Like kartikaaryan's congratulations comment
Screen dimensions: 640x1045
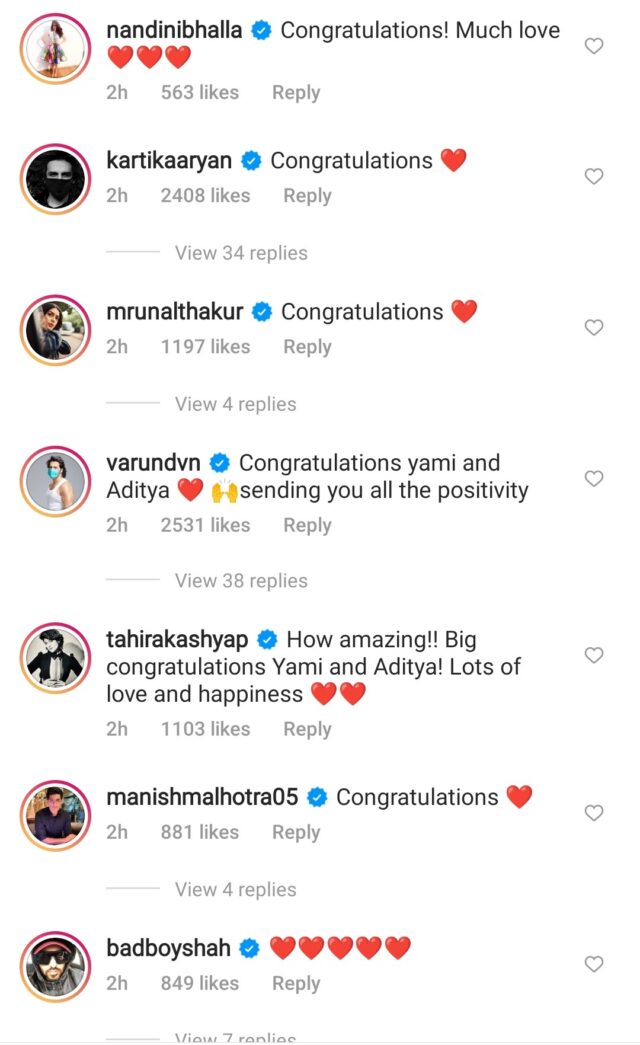(593, 177)
